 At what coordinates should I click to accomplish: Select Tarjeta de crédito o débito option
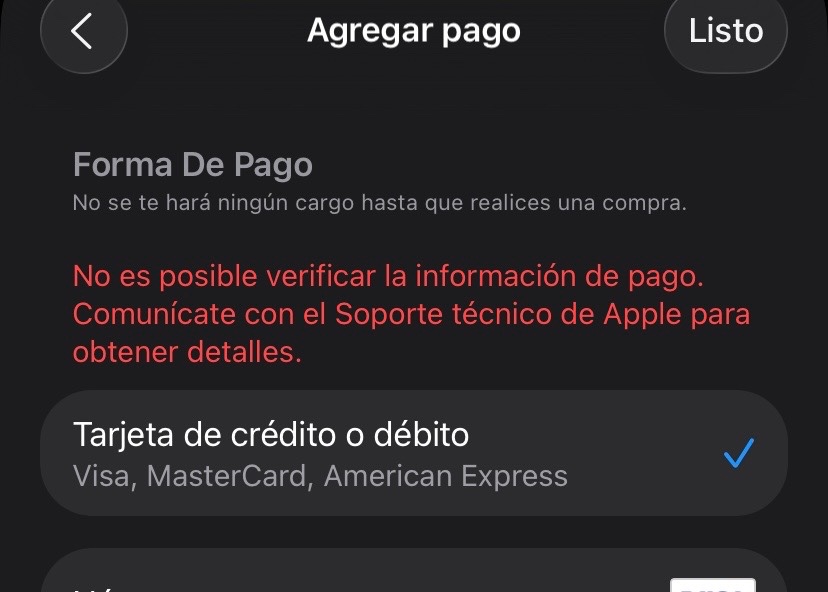click(413, 453)
